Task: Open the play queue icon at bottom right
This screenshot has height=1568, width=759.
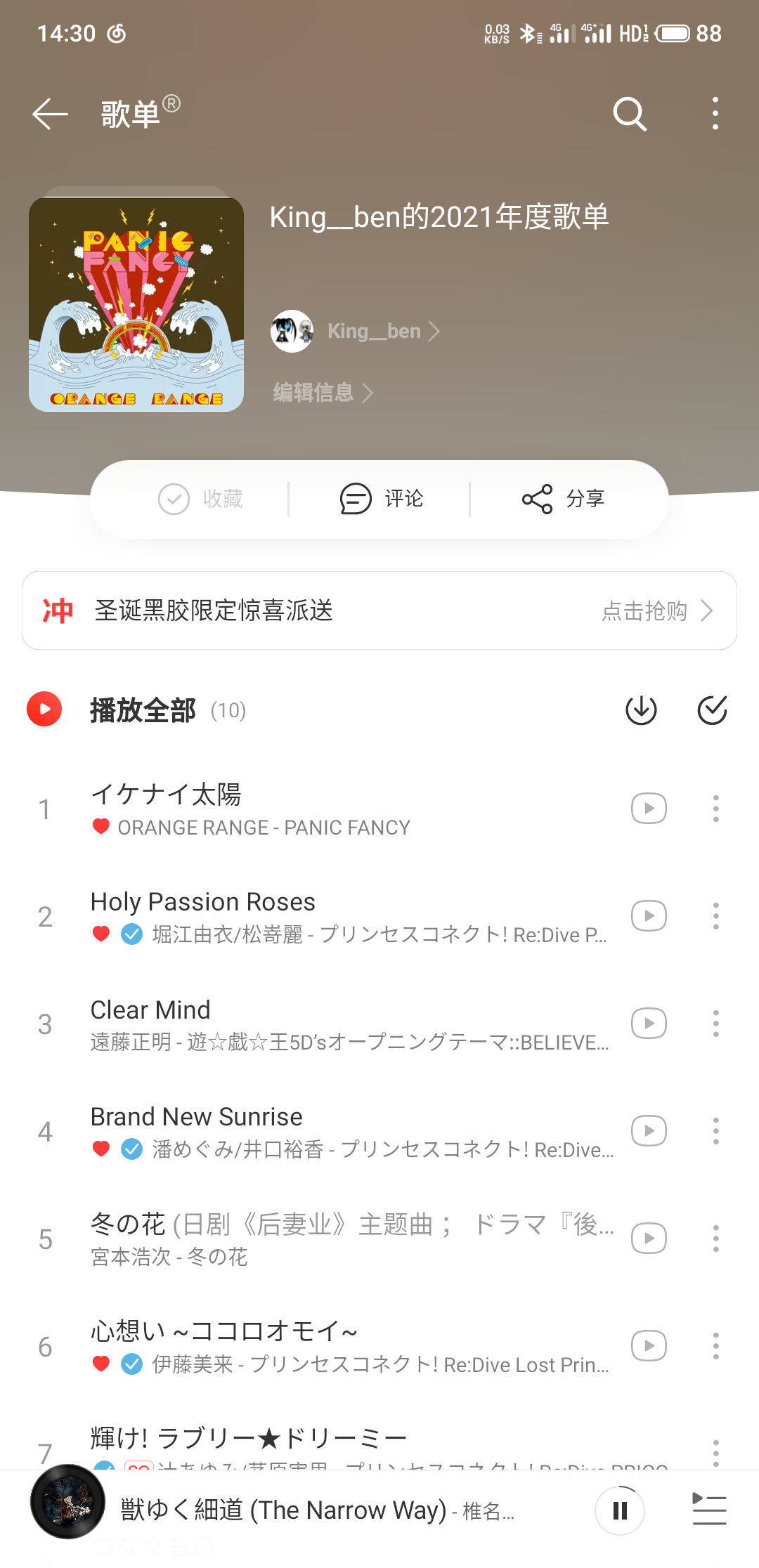Action: click(x=709, y=1509)
